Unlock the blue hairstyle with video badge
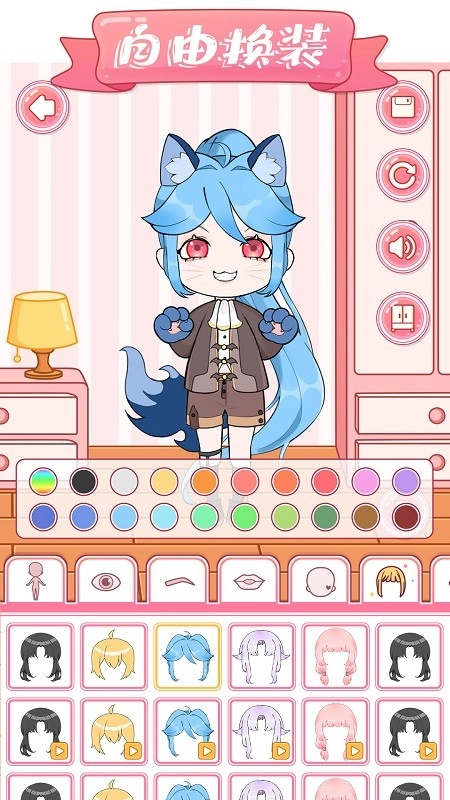This screenshot has height=800, width=450. coord(188,732)
